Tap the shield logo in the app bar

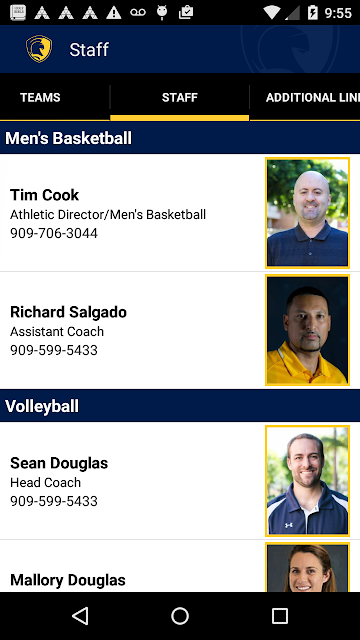39,49
